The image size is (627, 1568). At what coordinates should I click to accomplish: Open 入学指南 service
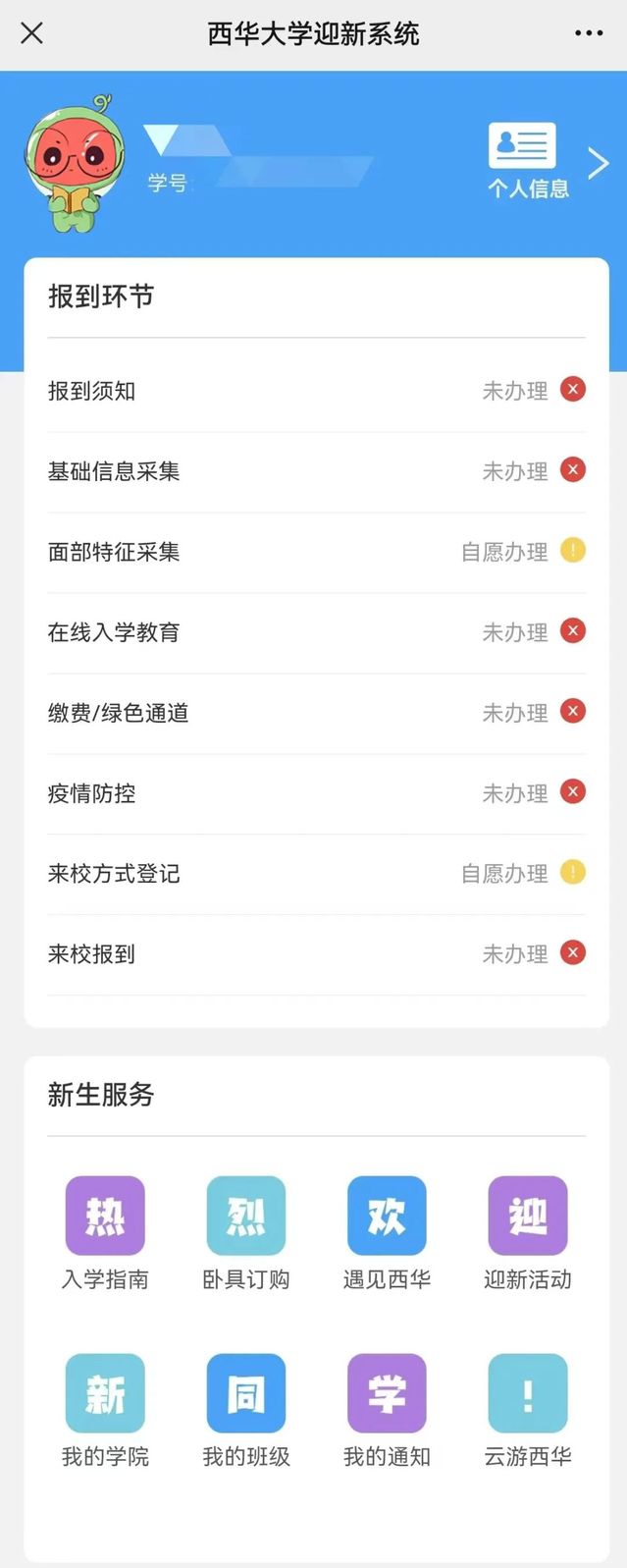pyautogui.click(x=105, y=1217)
